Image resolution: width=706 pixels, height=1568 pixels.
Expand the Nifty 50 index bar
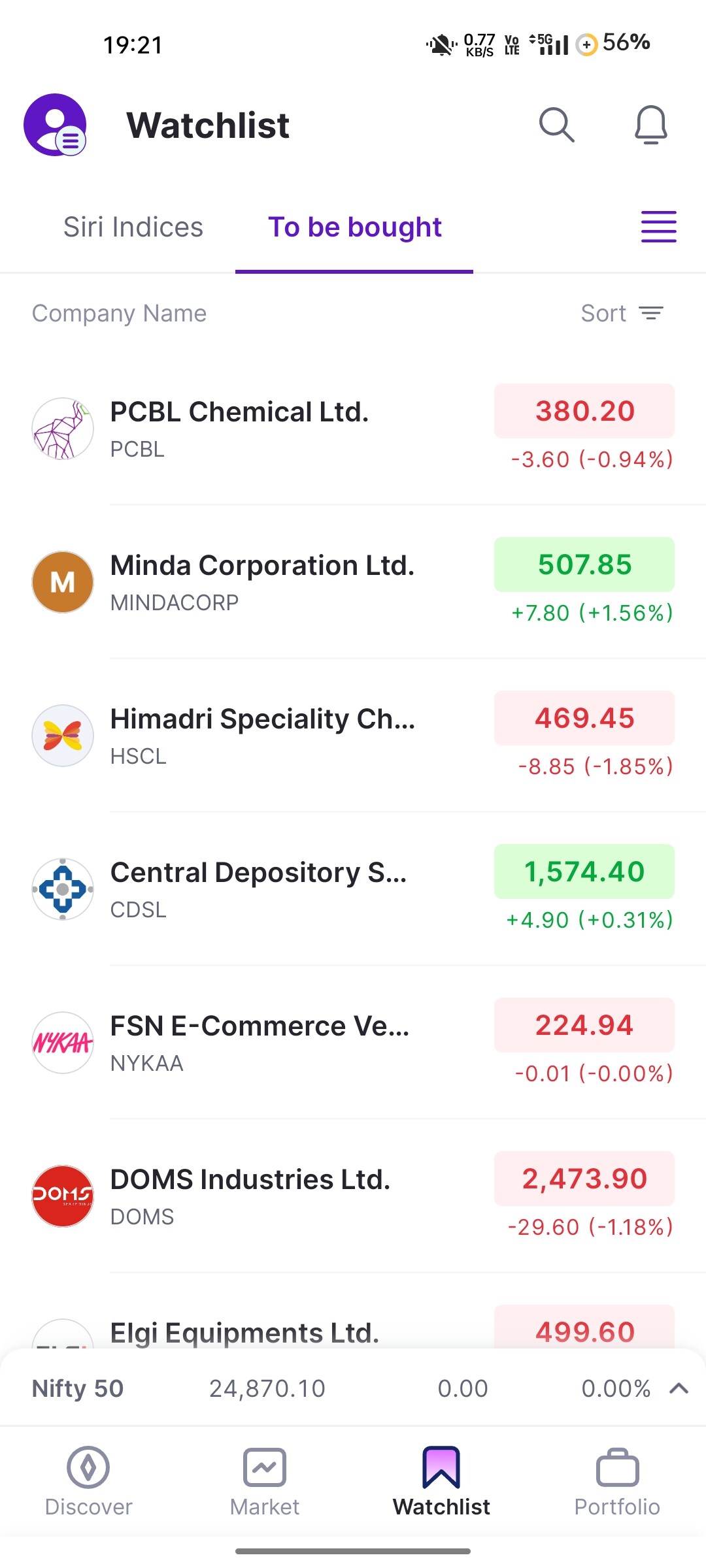point(679,1388)
